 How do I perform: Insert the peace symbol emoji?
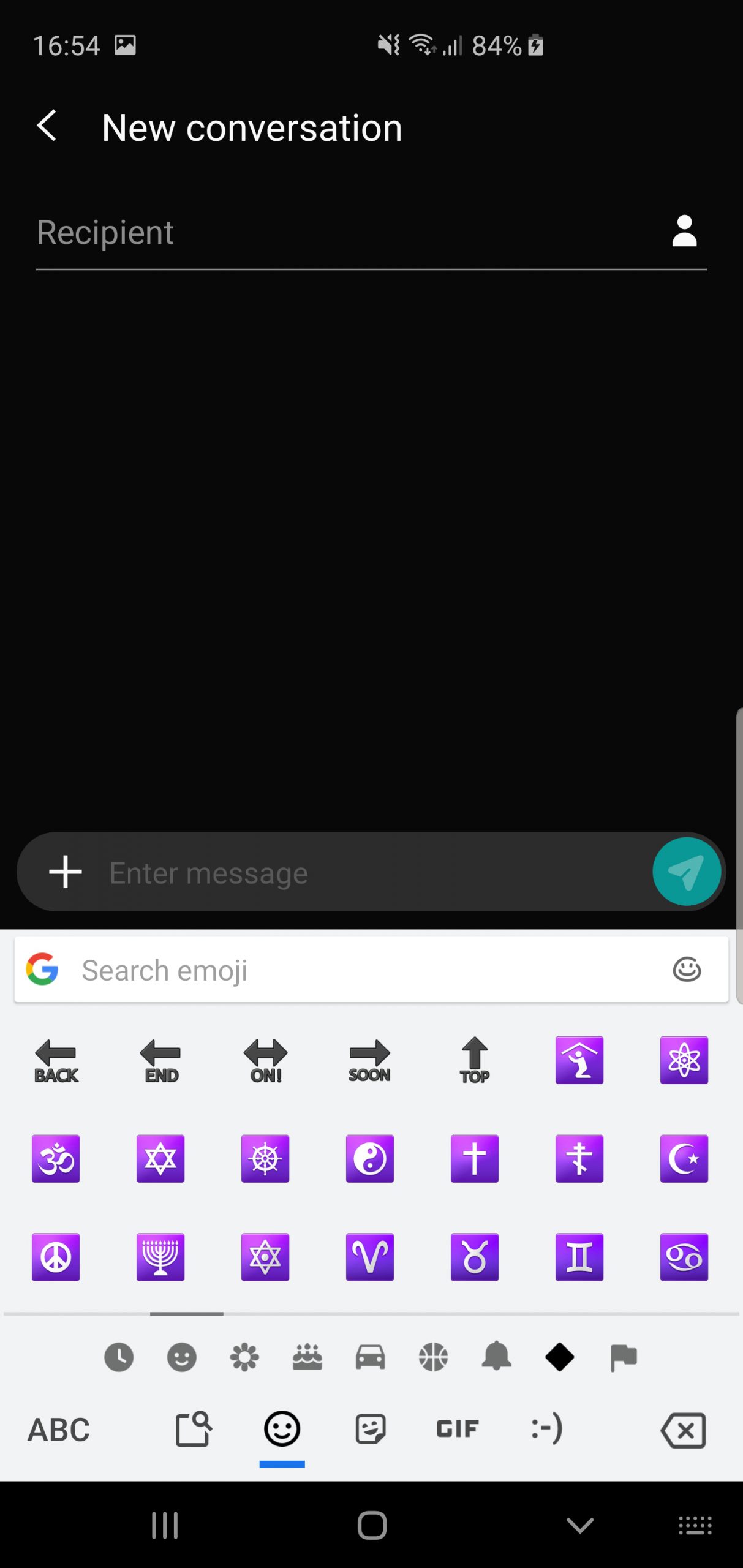pyautogui.click(x=56, y=1257)
